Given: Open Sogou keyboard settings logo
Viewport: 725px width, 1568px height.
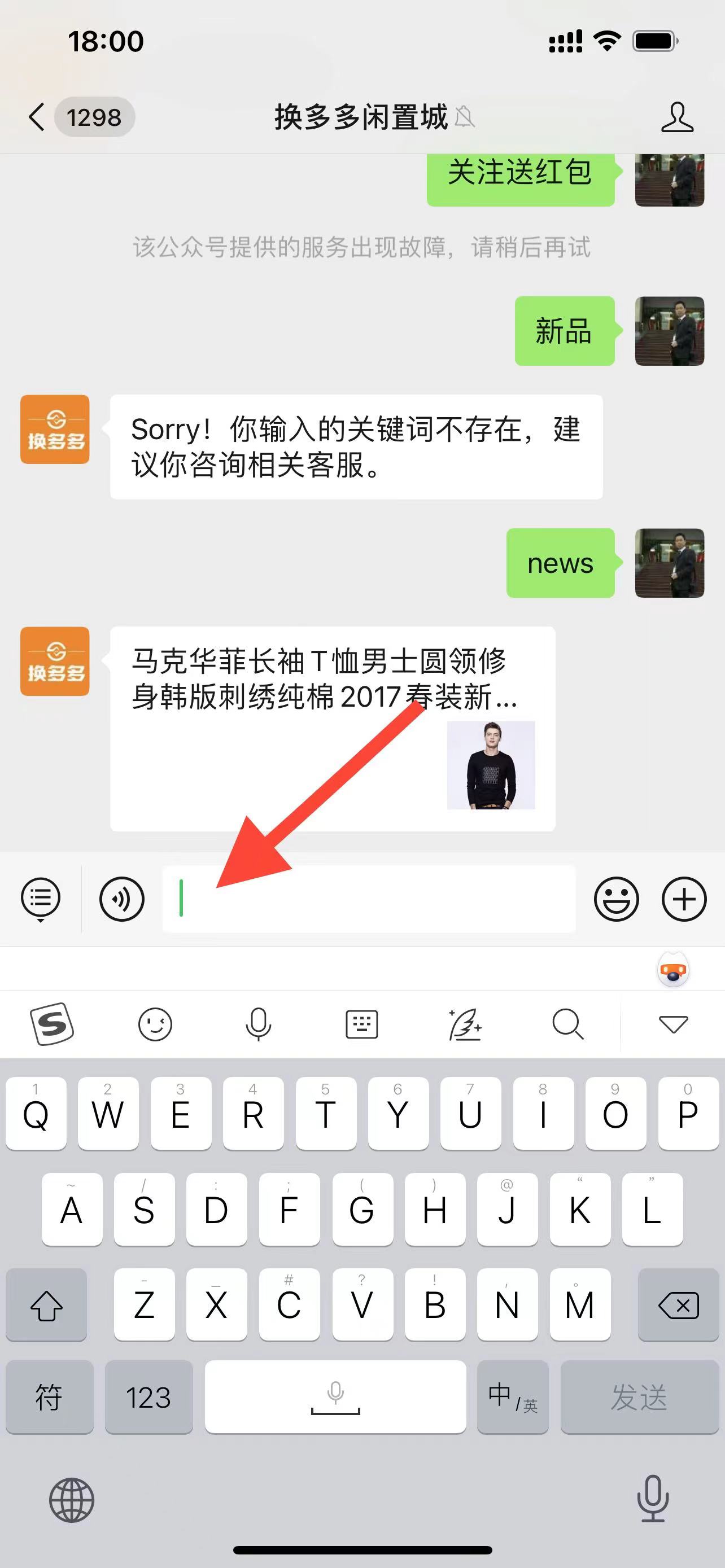Looking at the screenshot, I should coord(53,1024).
